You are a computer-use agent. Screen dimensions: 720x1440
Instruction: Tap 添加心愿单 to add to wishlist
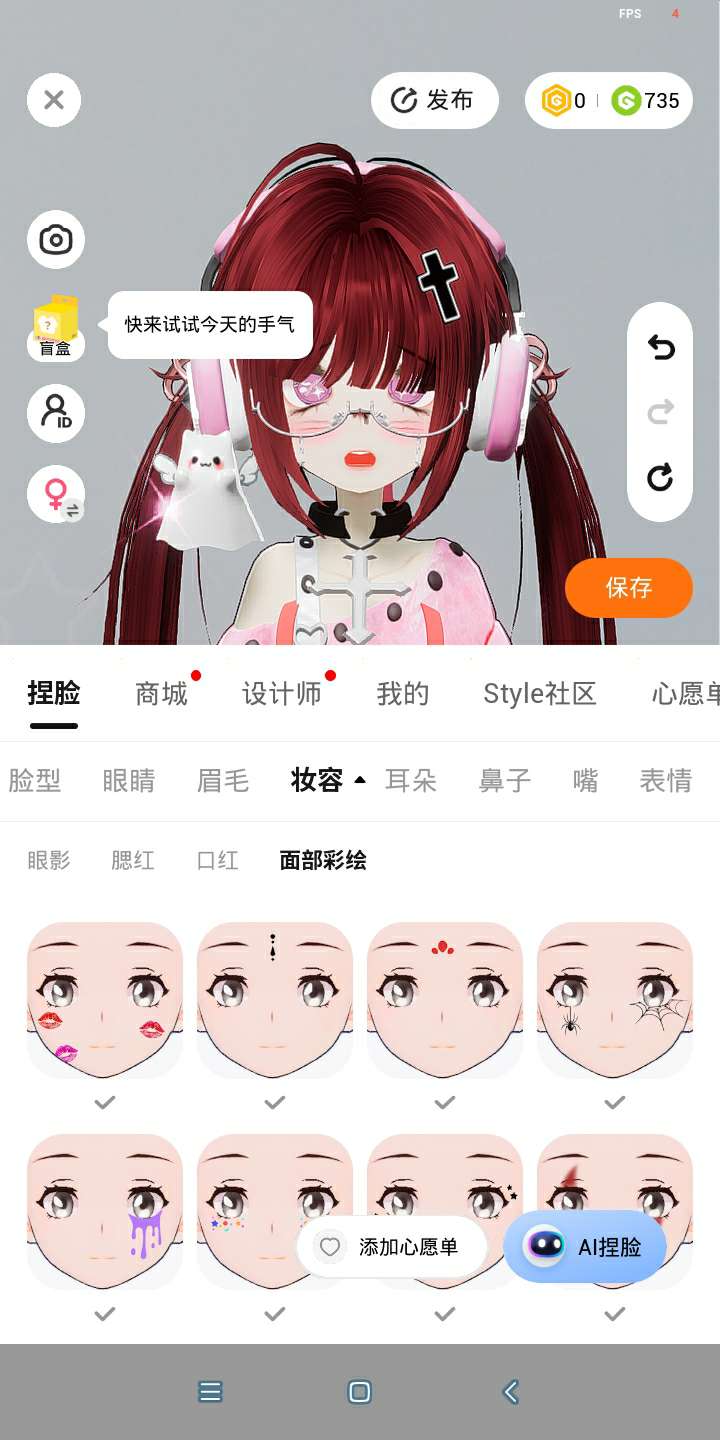click(392, 1247)
